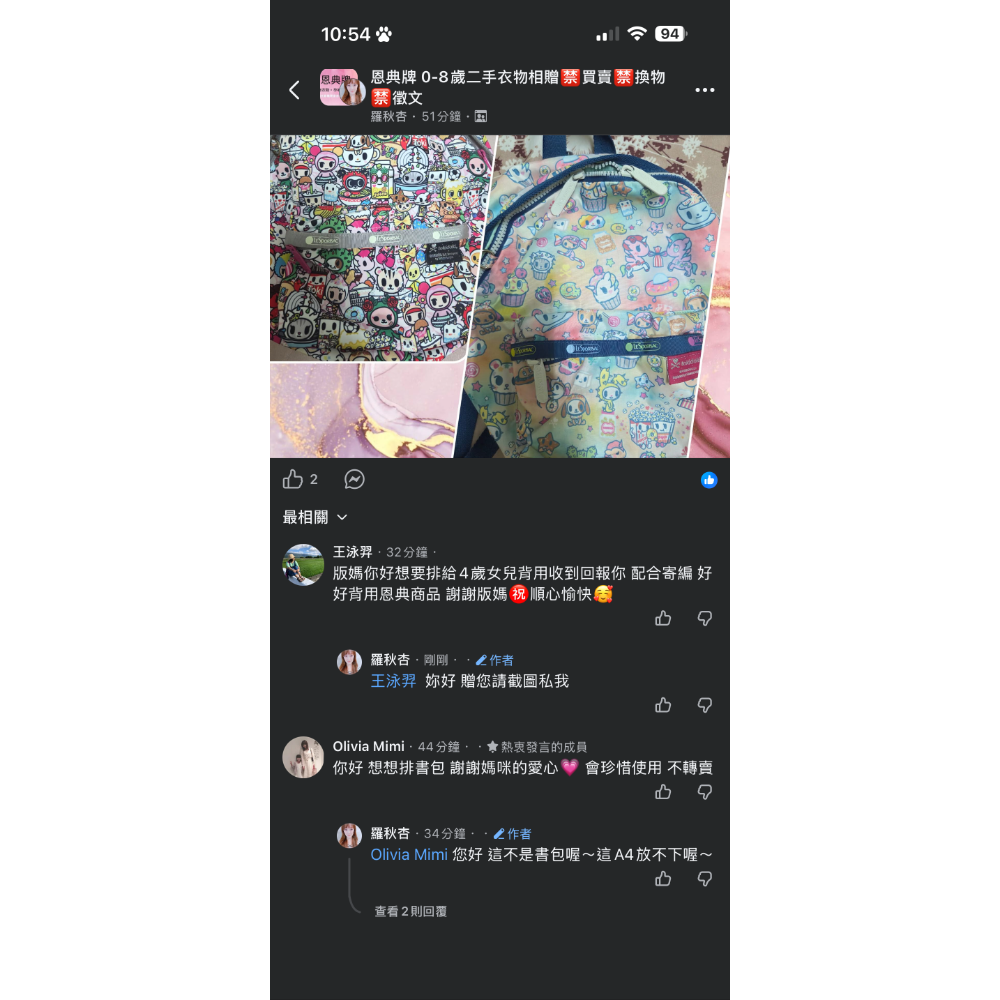Screen dimensions: 1000x1000
Task: View Olivia Mimi's profile picture
Action: pyautogui.click(x=302, y=757)
